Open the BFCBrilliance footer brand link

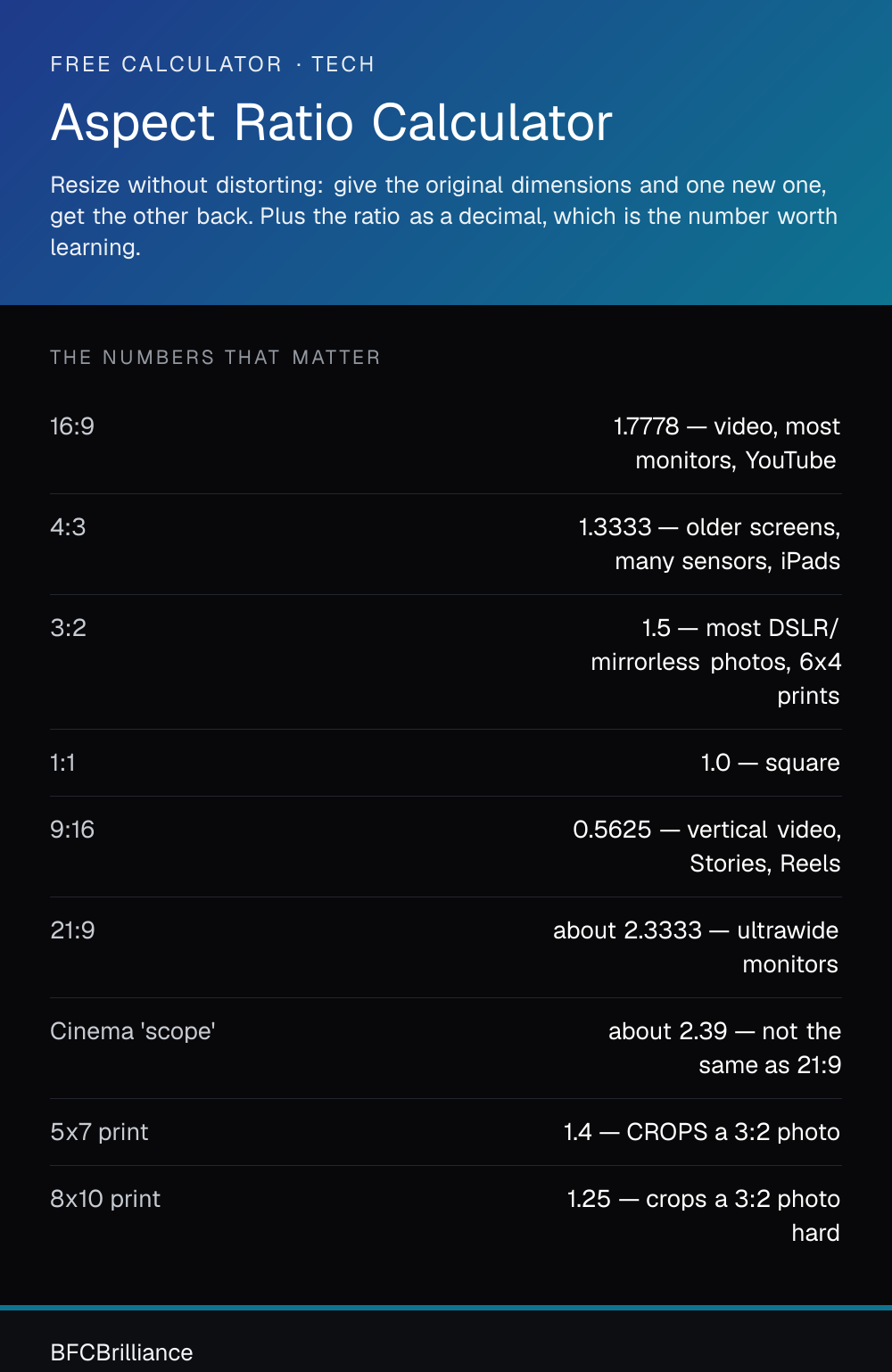click(121, 1352)
